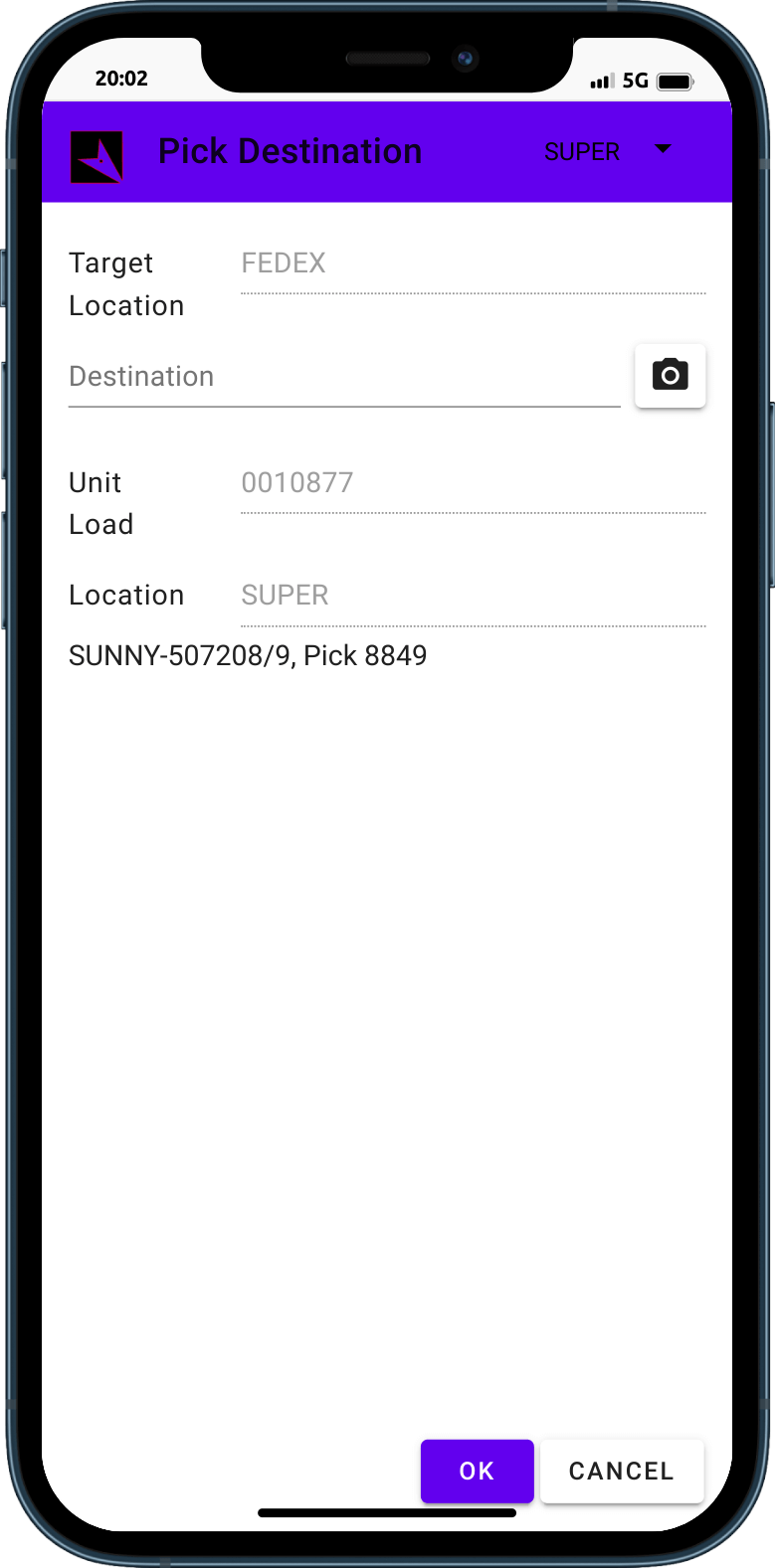This screenshot has width=775, height=1568.
Task: Tap the Destination input field
Action: [343, 377]
